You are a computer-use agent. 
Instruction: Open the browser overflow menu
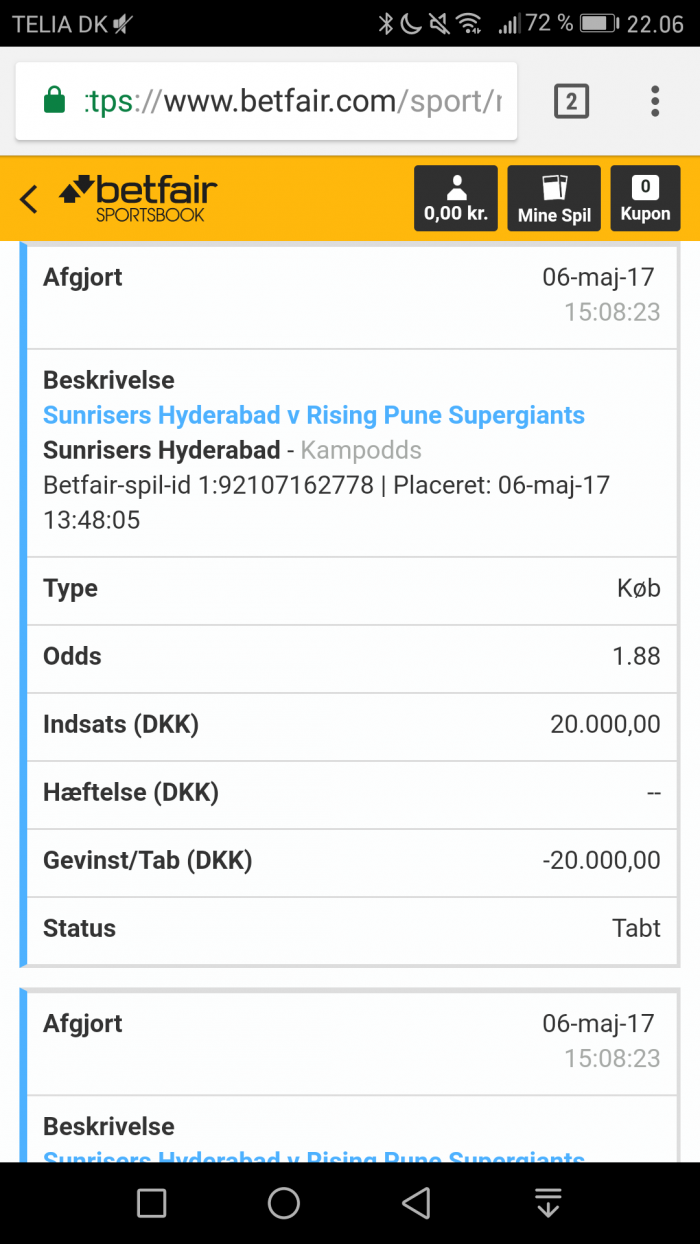(x=655, y=101)
